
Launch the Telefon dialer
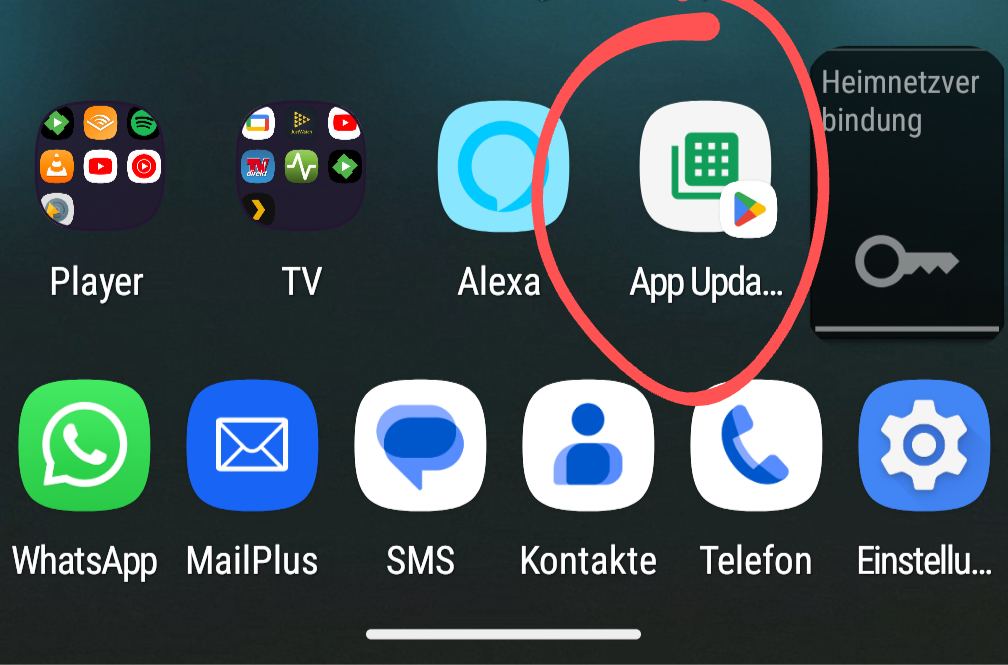point(756,446)
